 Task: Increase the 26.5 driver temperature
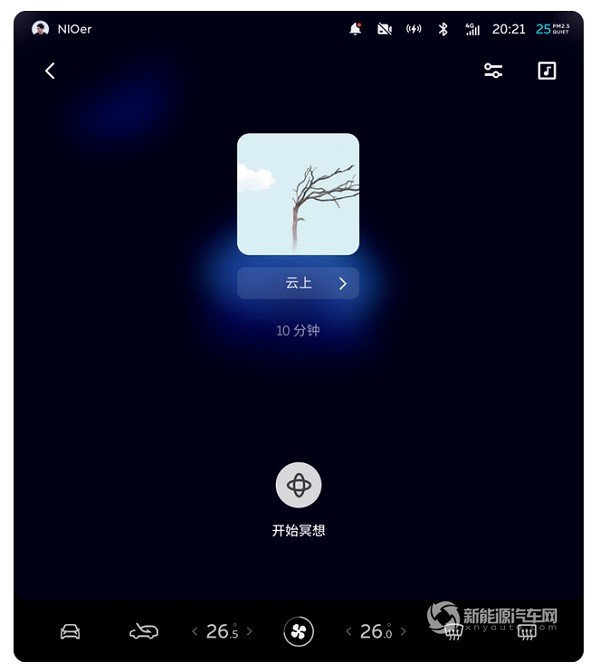pos(250,631)
